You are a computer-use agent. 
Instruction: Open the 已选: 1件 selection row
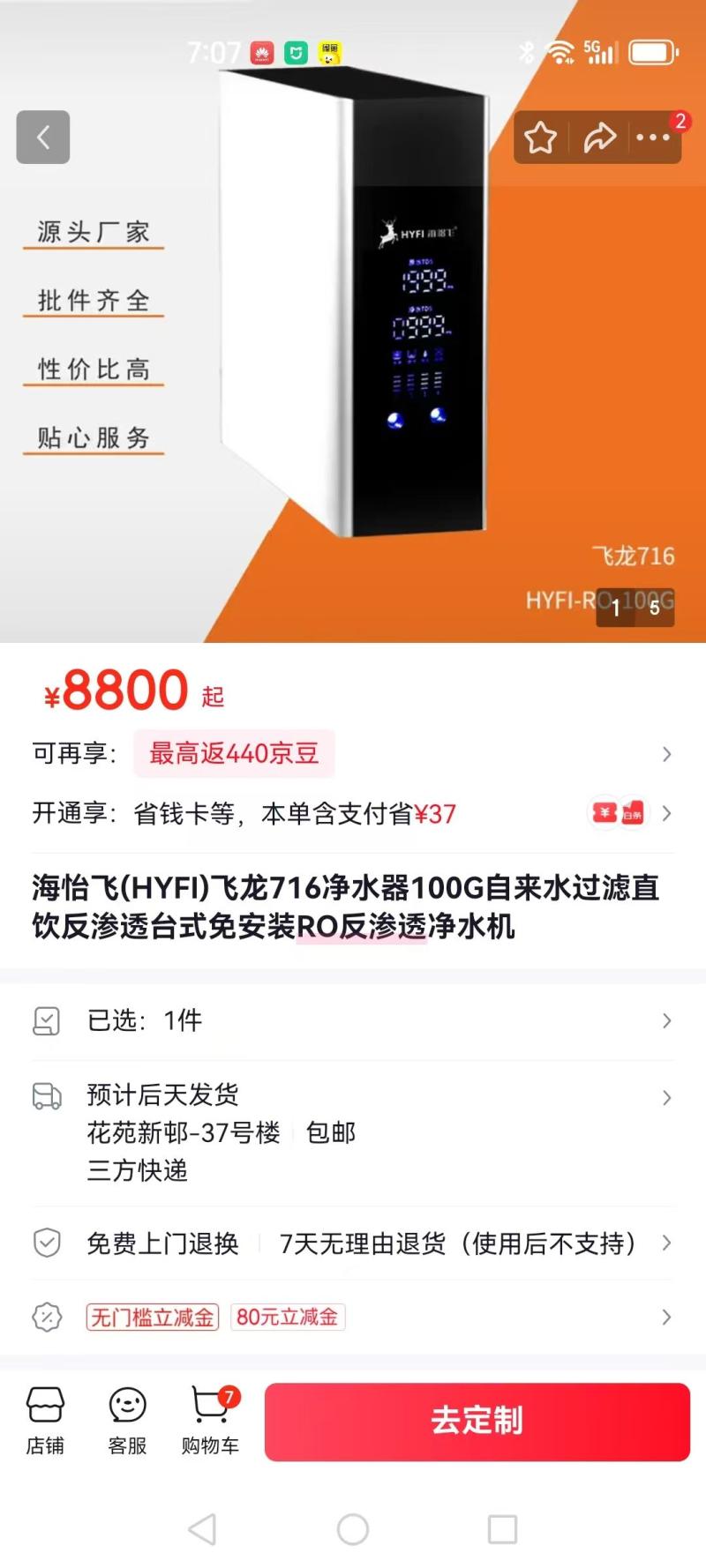click(x=353, y=1021)
